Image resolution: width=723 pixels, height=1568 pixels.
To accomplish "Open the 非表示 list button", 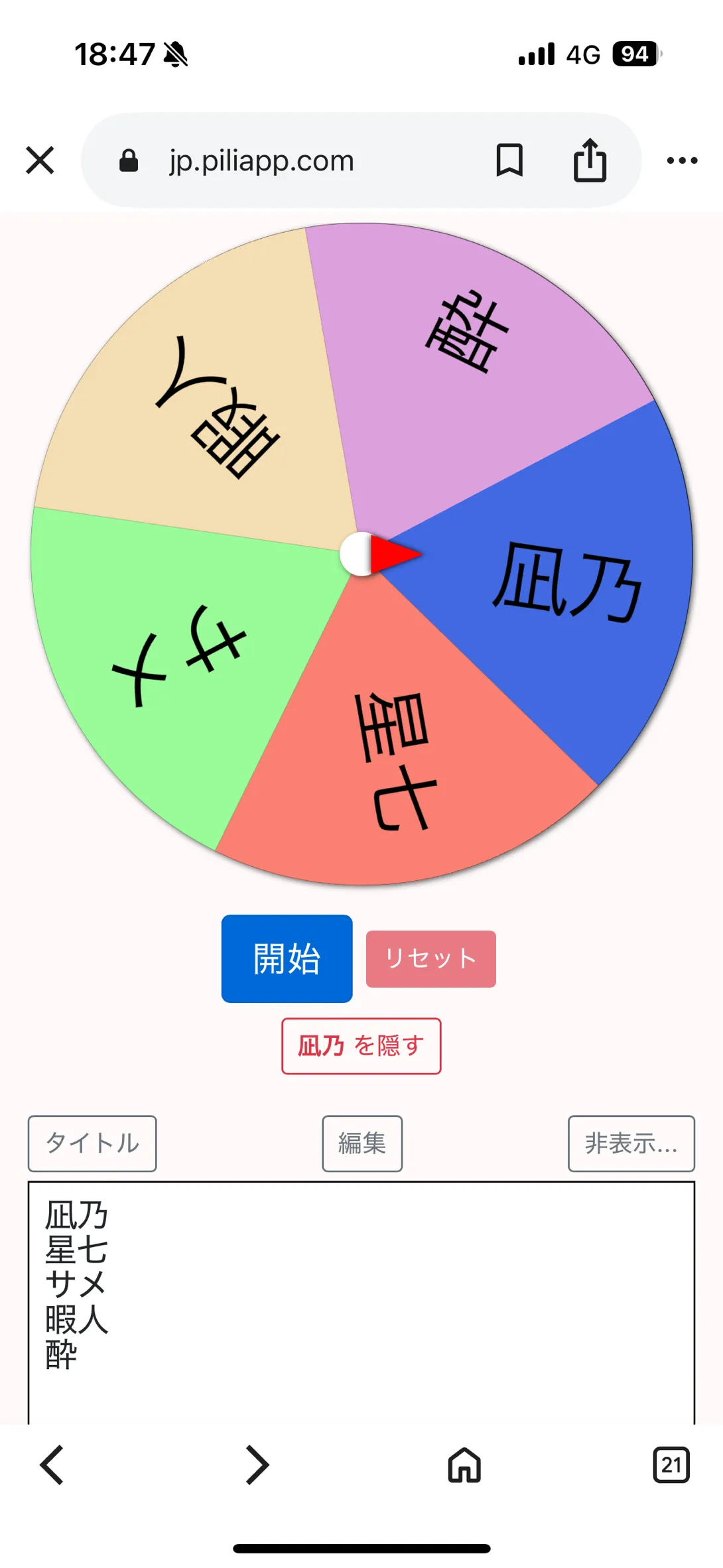I will click(631, 1143).
